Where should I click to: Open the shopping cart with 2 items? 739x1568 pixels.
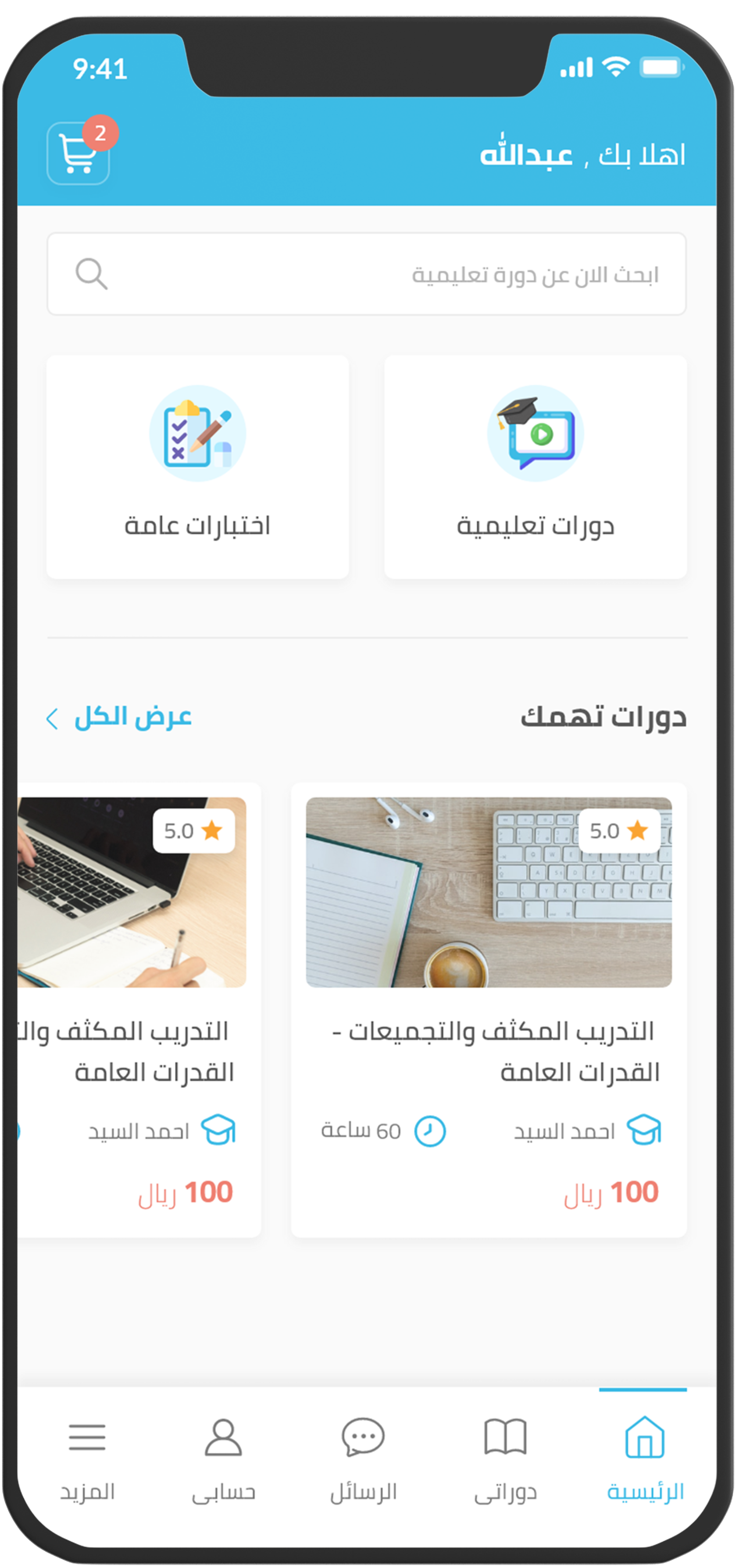[x=78, y=153]
